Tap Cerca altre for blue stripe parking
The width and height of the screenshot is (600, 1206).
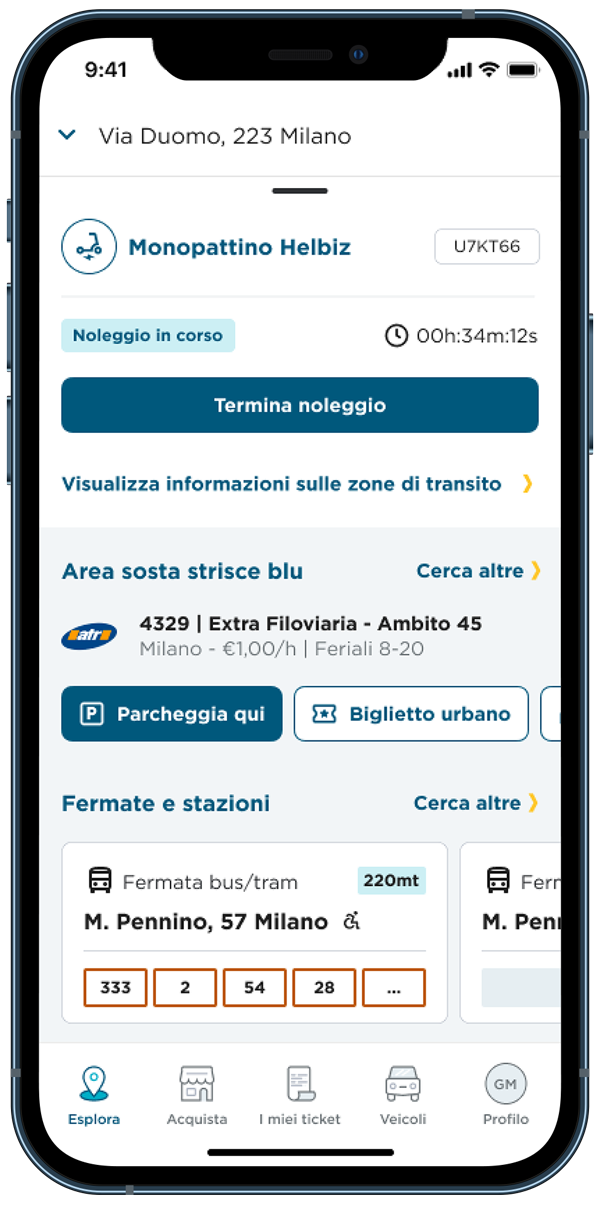[x=478, y=571]
